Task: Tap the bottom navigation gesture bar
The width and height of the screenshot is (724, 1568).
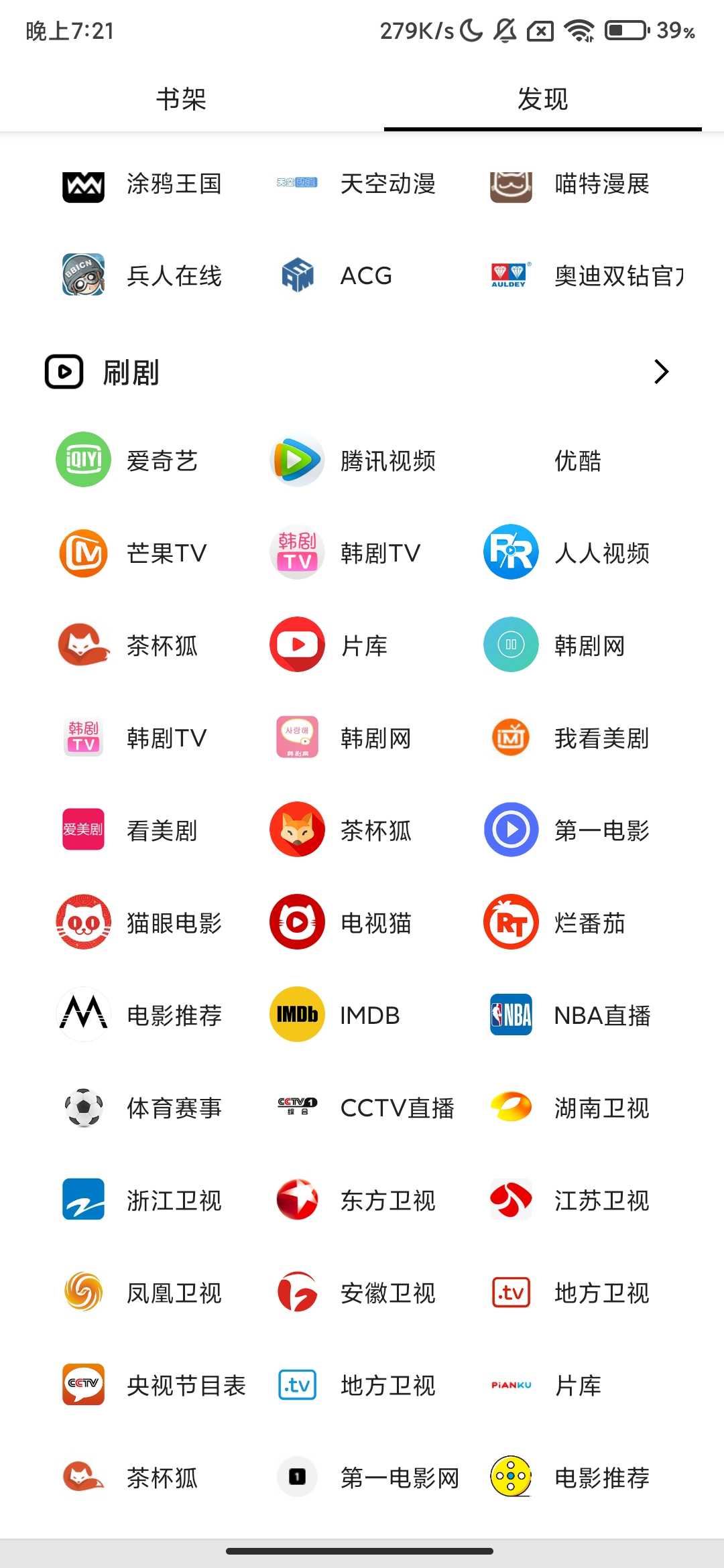Action: [362, 1548]
